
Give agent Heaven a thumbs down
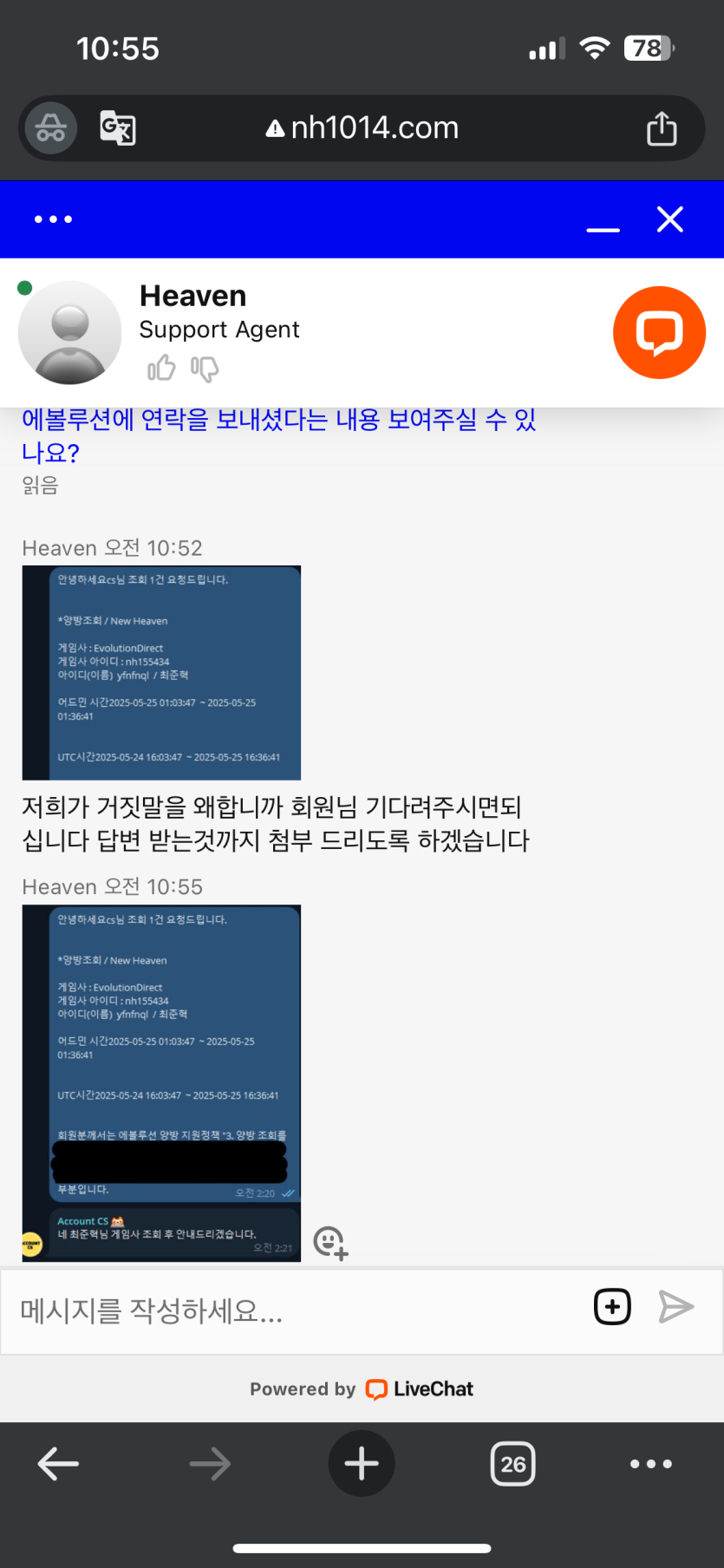tap(205, 369)
